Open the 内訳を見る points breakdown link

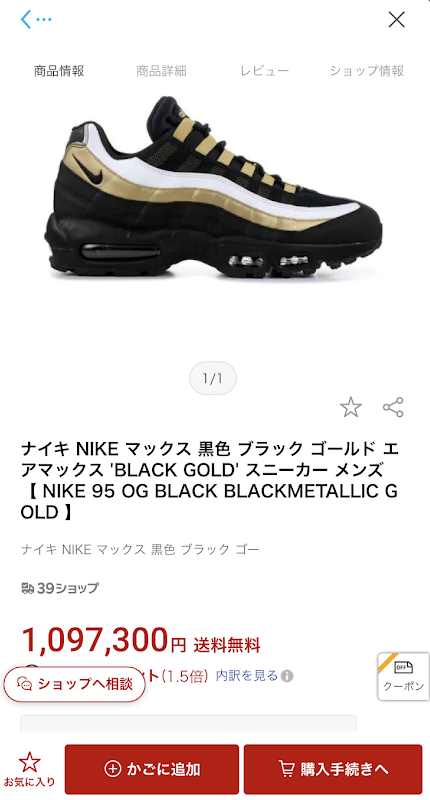(x=247, y=676)
